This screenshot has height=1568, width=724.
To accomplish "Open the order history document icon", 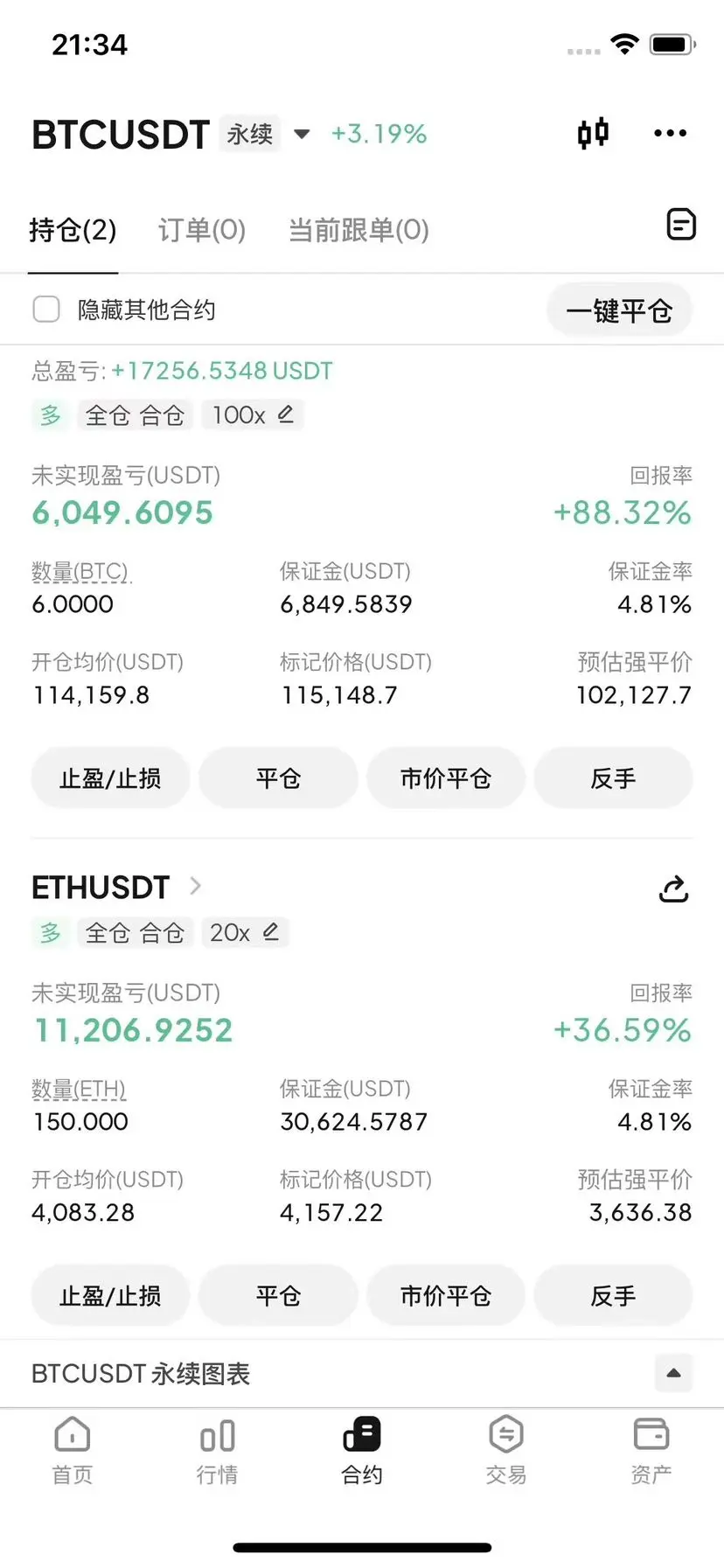I will point(680,225).
